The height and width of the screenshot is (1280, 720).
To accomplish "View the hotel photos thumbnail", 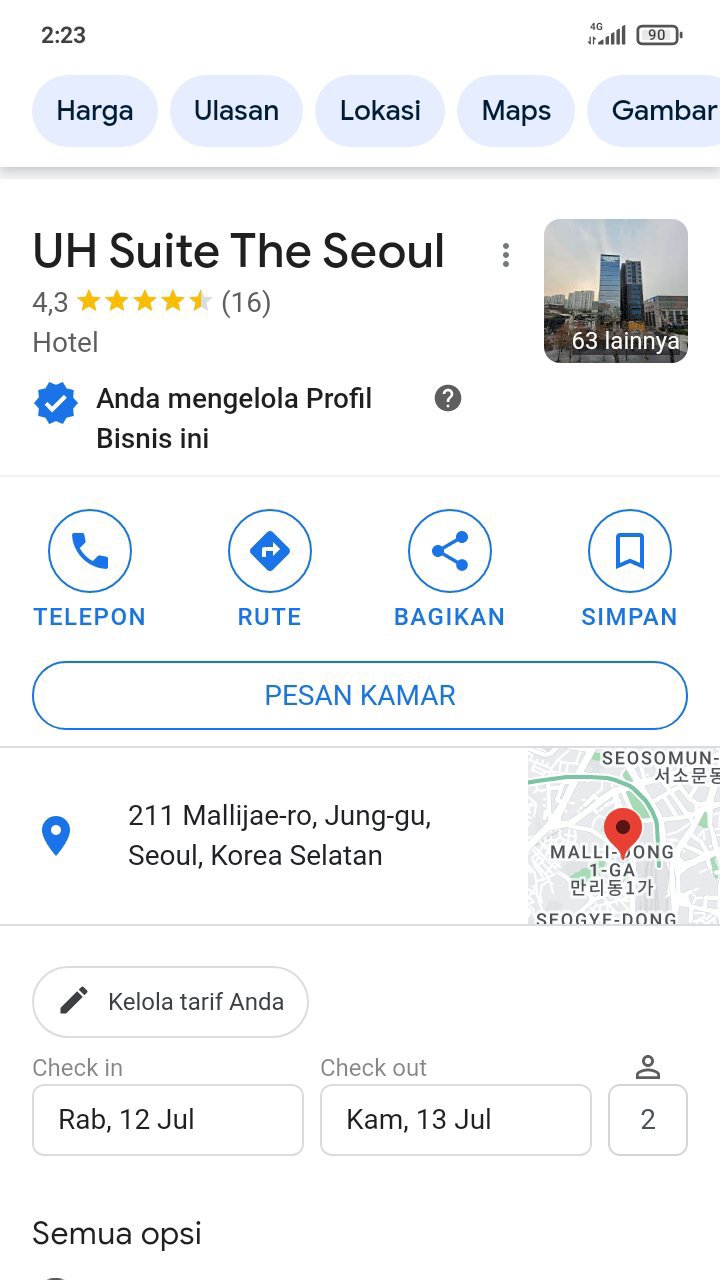I will click(615, 291).
